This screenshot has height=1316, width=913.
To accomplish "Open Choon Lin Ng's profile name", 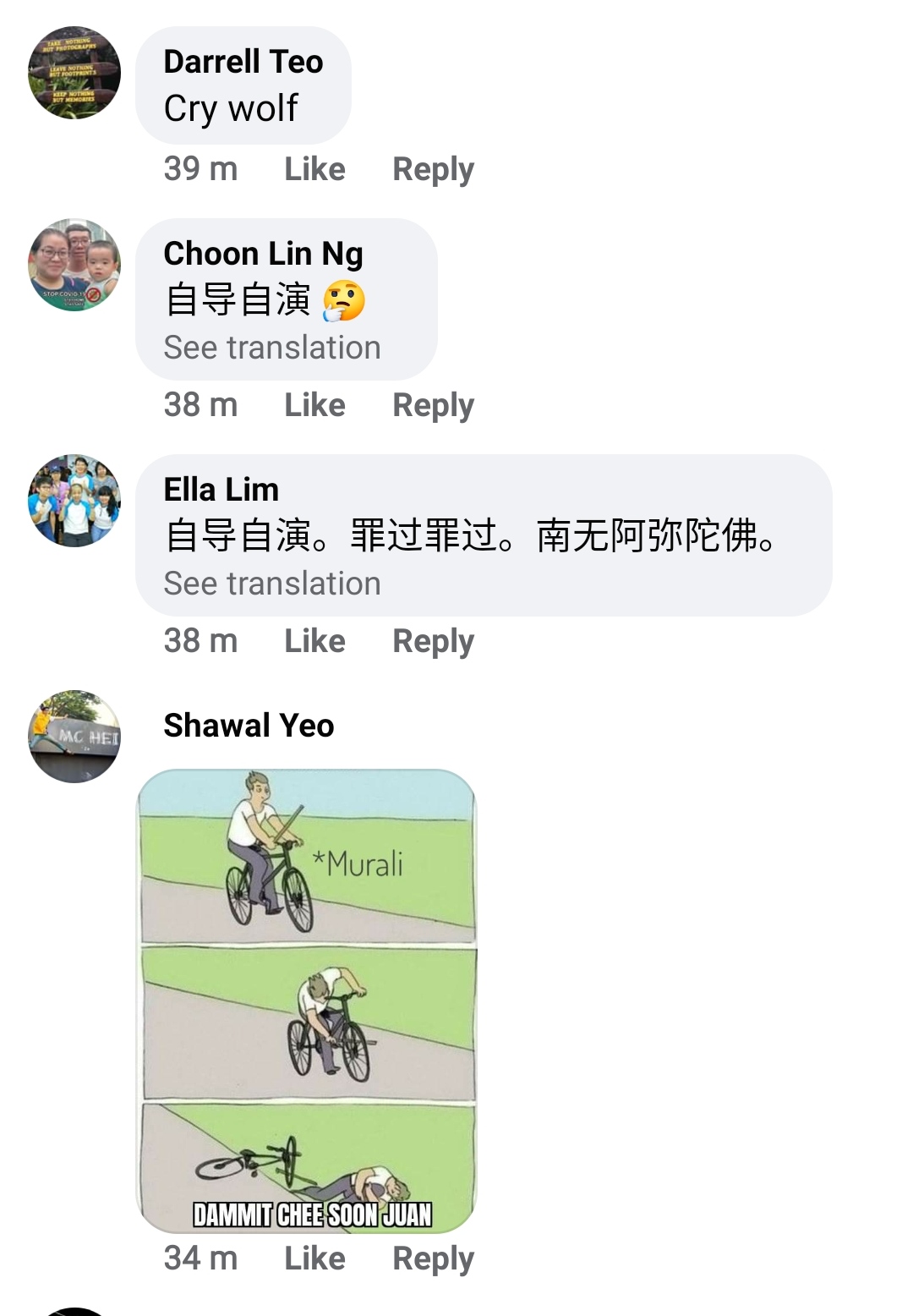I will (263, 254).
